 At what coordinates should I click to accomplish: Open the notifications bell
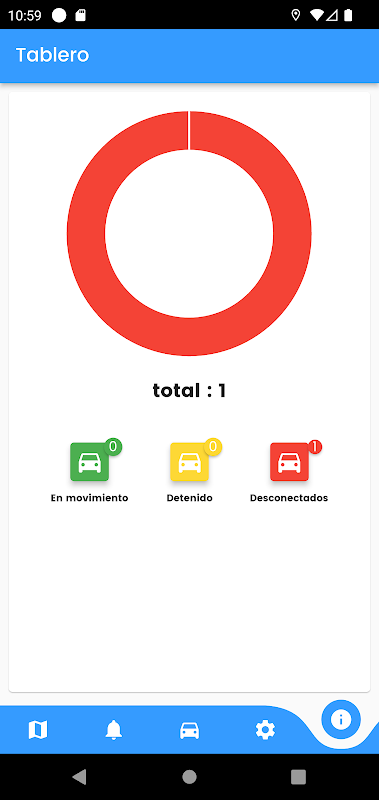[114, 730]
